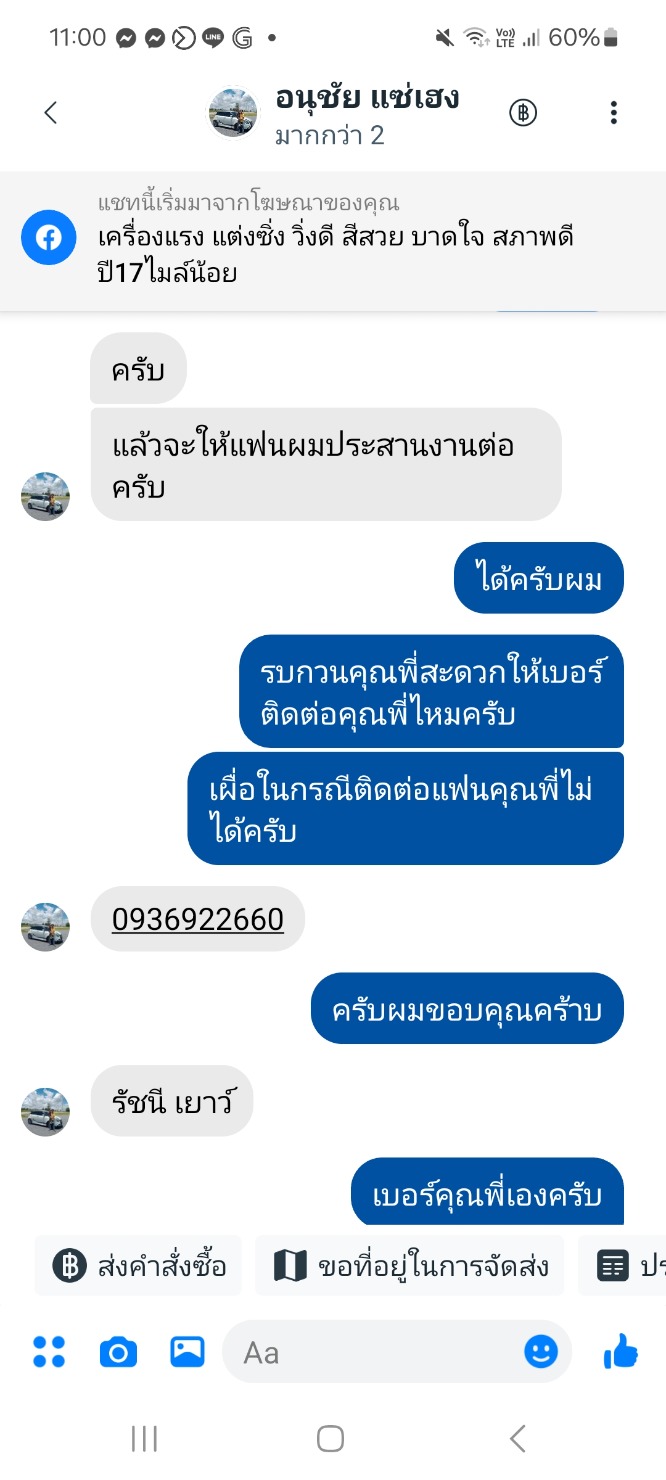Viewport: 666px width, 1480px height.
Task: Open the ad banner เครื่องแรง แต่งซิ่ง
Action: 333,239
